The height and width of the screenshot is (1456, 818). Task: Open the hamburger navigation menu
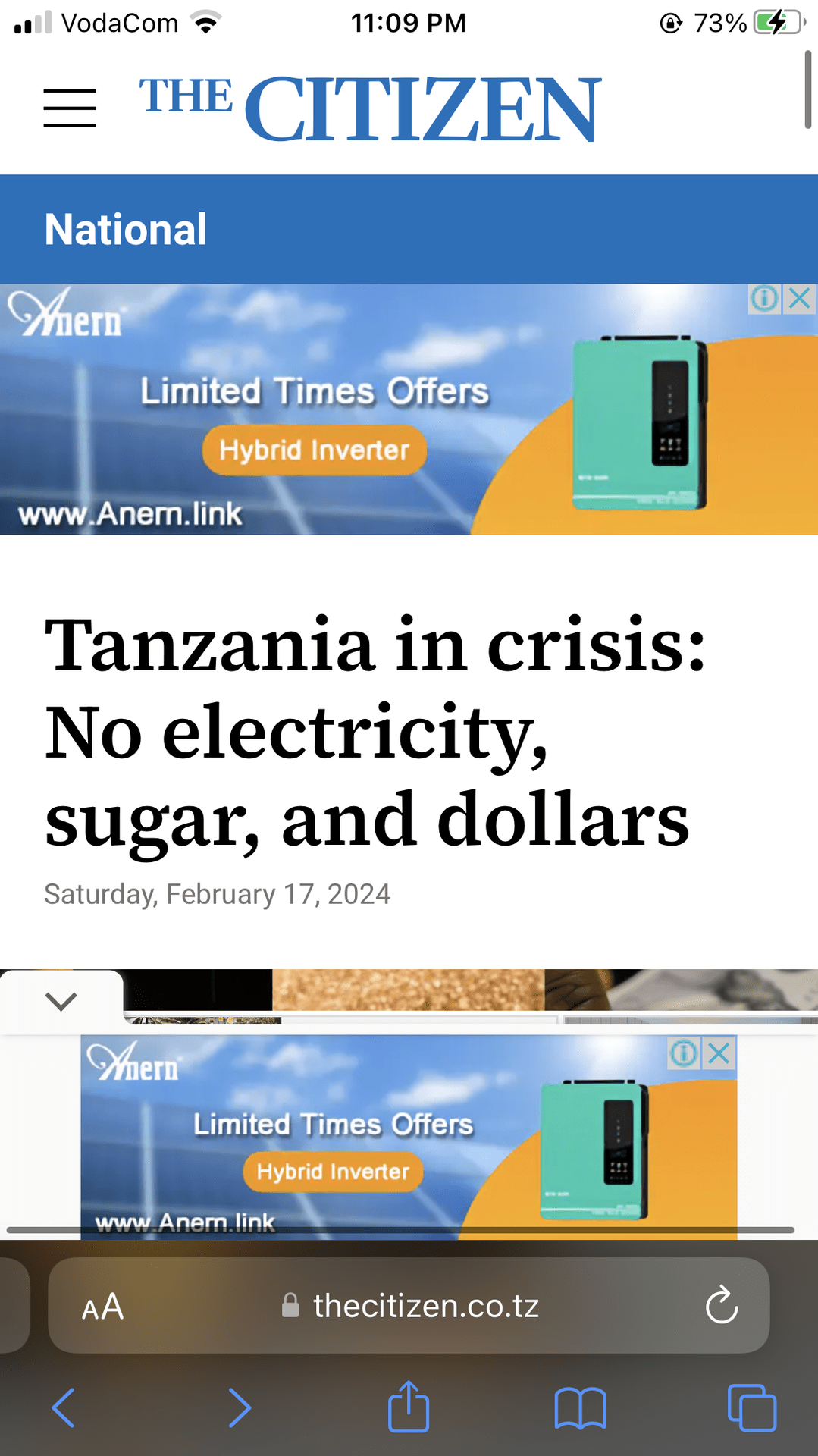click(x=70, y=108)
